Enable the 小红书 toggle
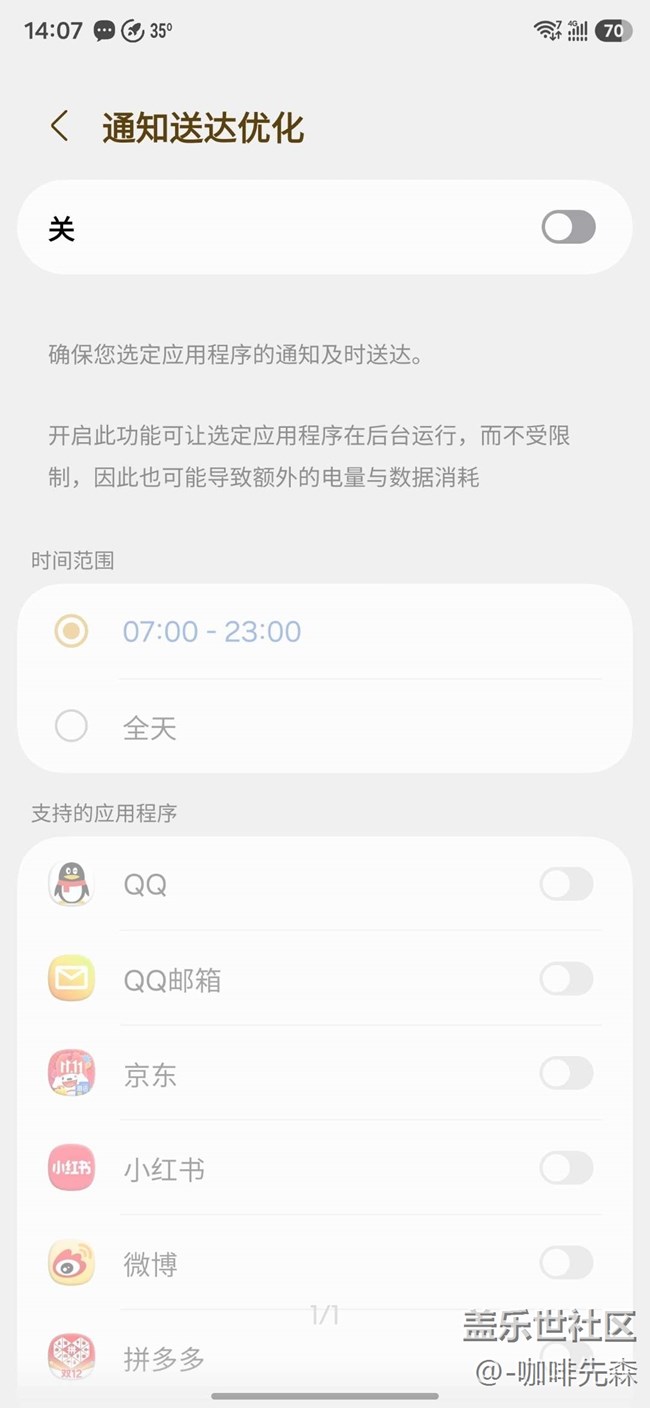Viewport: 650px width, 1408px height. point(566,1168)
